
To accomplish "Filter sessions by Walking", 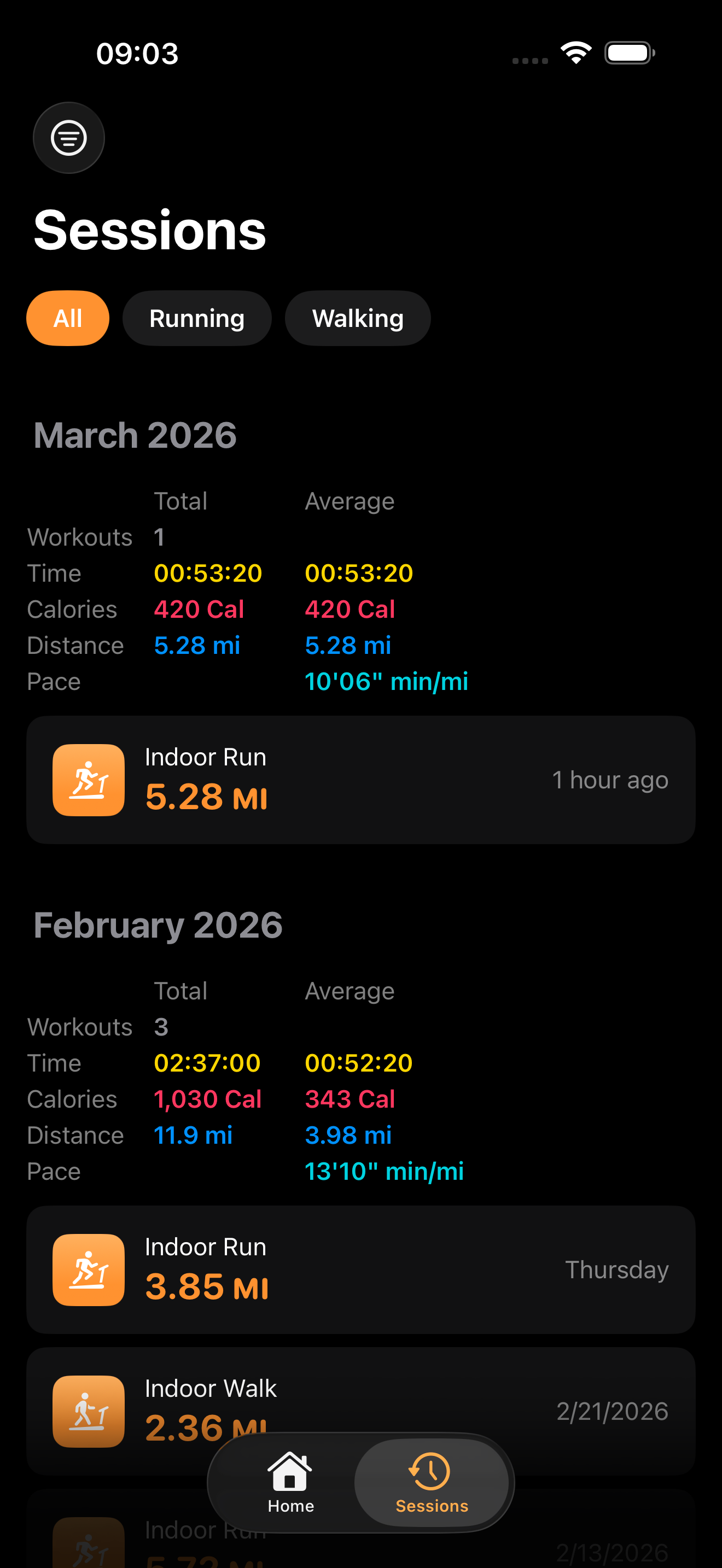I will click(x=357, y=318).
